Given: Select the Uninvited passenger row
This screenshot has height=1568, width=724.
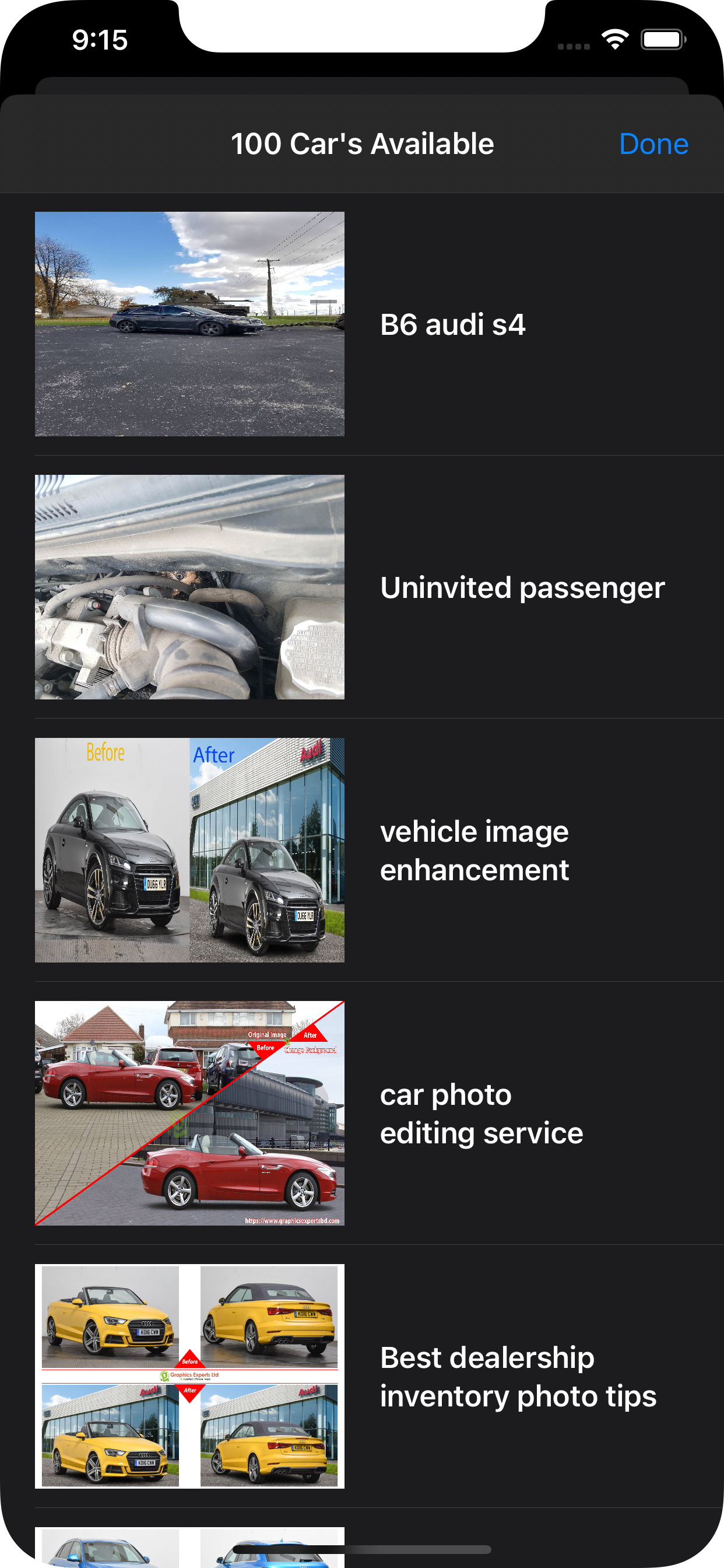Looking at the screenshot, I should [x=521, y=587].
